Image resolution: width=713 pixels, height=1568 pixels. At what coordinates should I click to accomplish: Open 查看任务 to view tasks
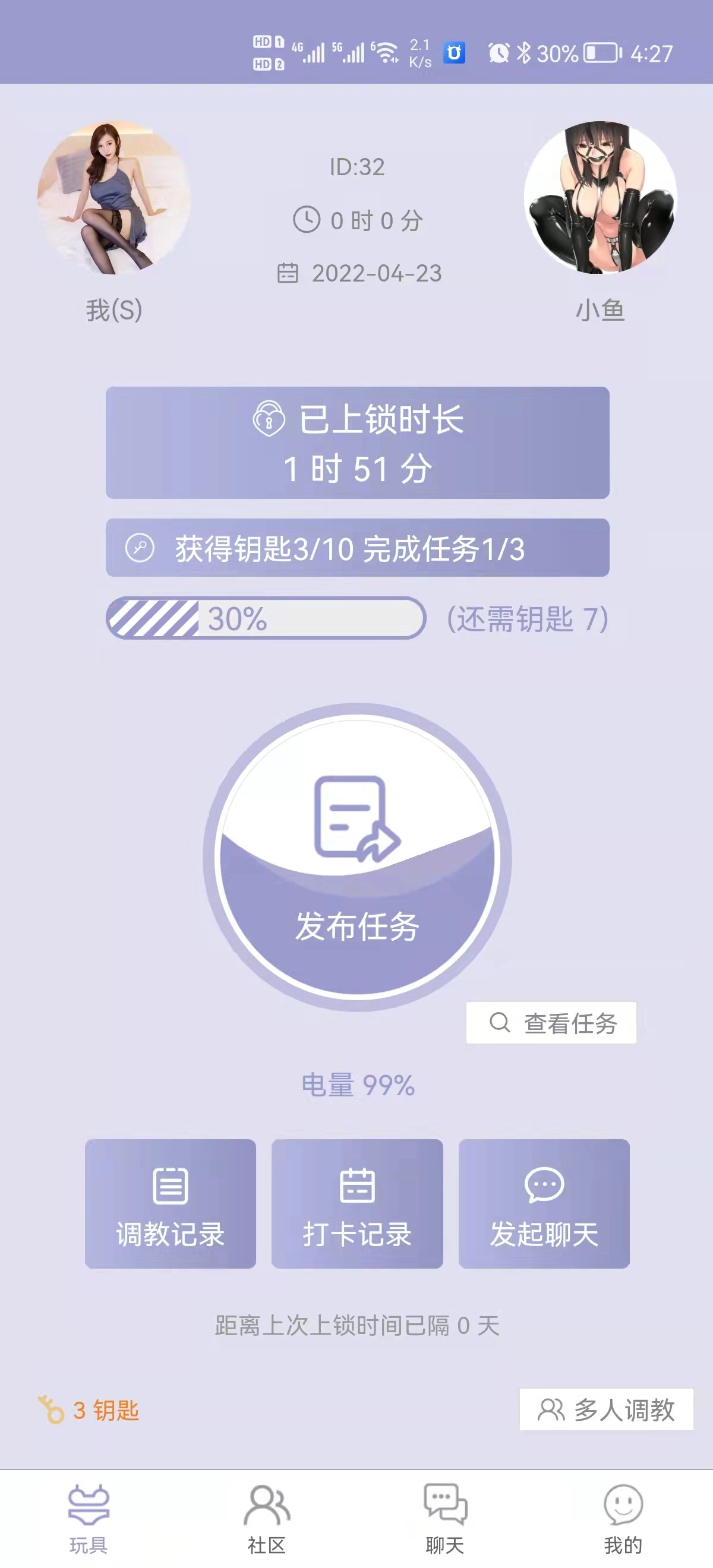tap(551, 1023)
